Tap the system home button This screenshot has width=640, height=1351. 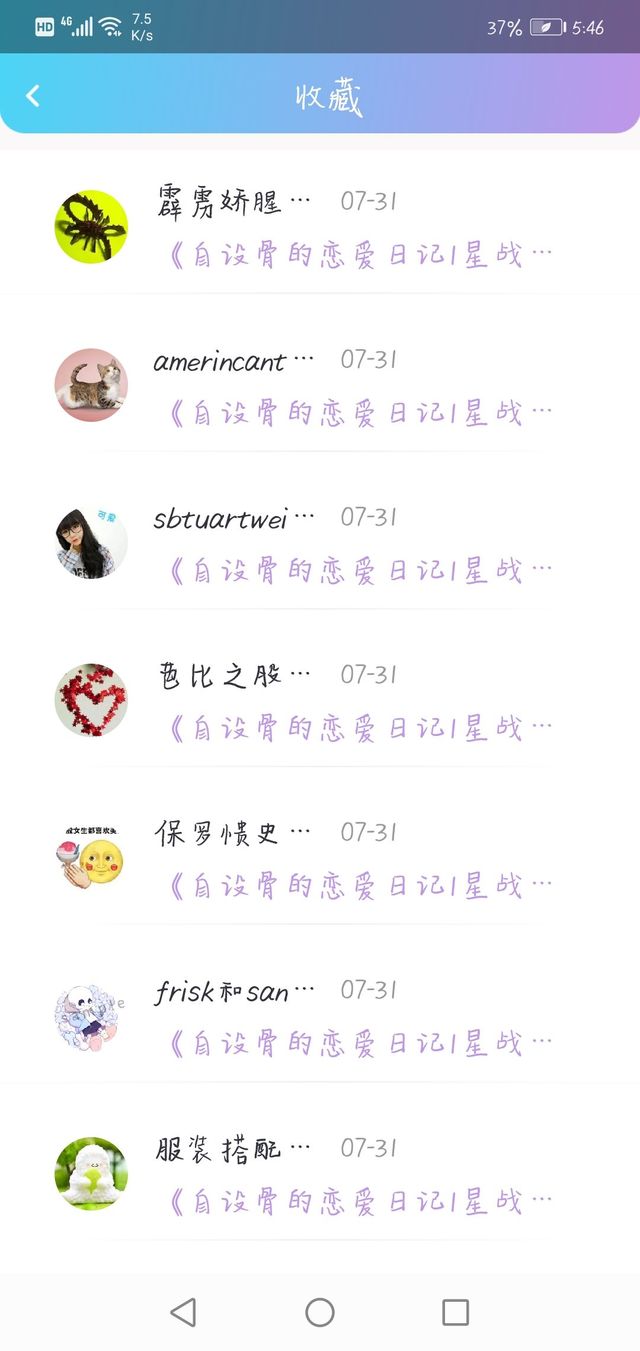click(320, 1312)
